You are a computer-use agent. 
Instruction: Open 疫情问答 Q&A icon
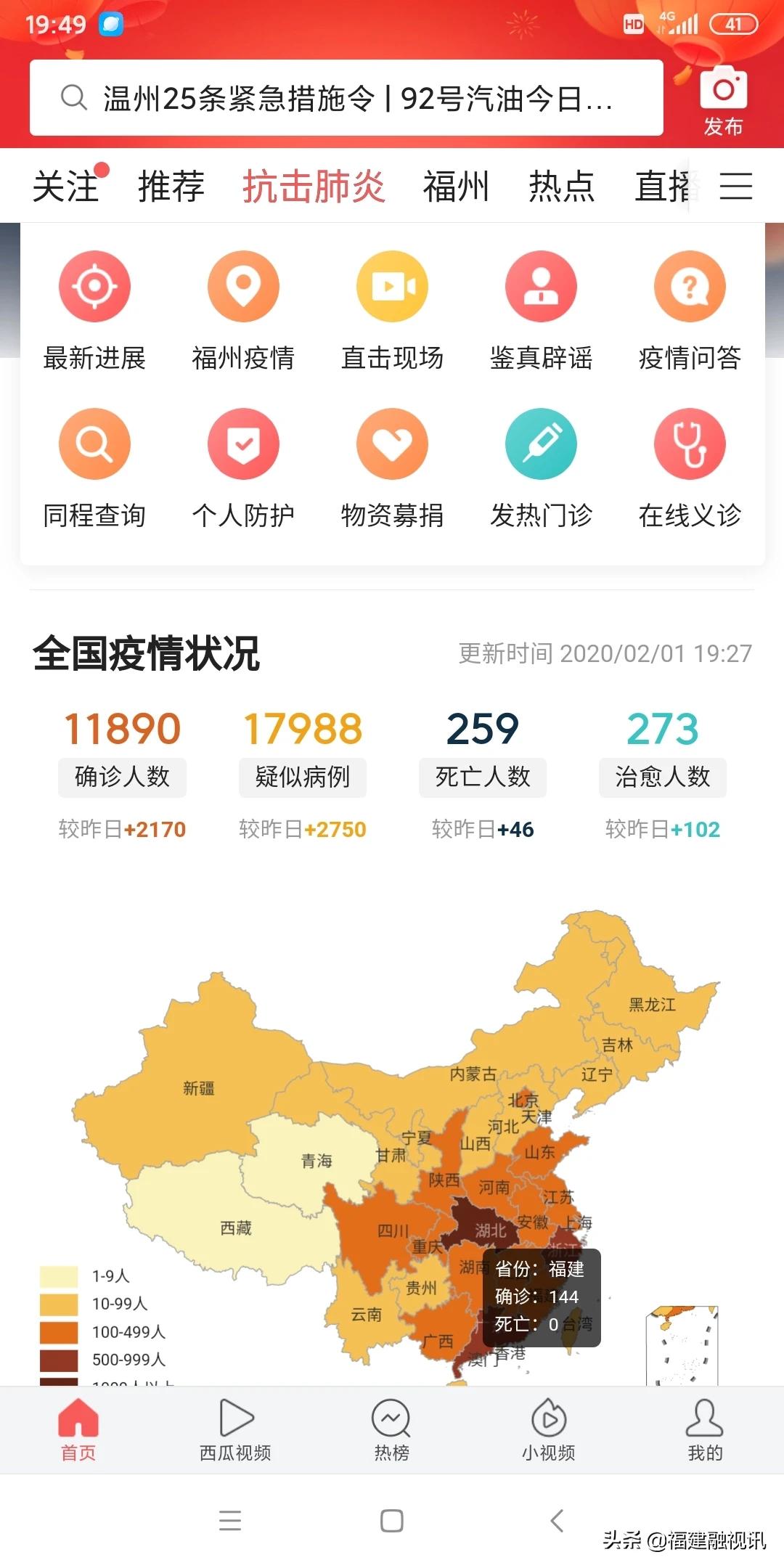[690, 286]
